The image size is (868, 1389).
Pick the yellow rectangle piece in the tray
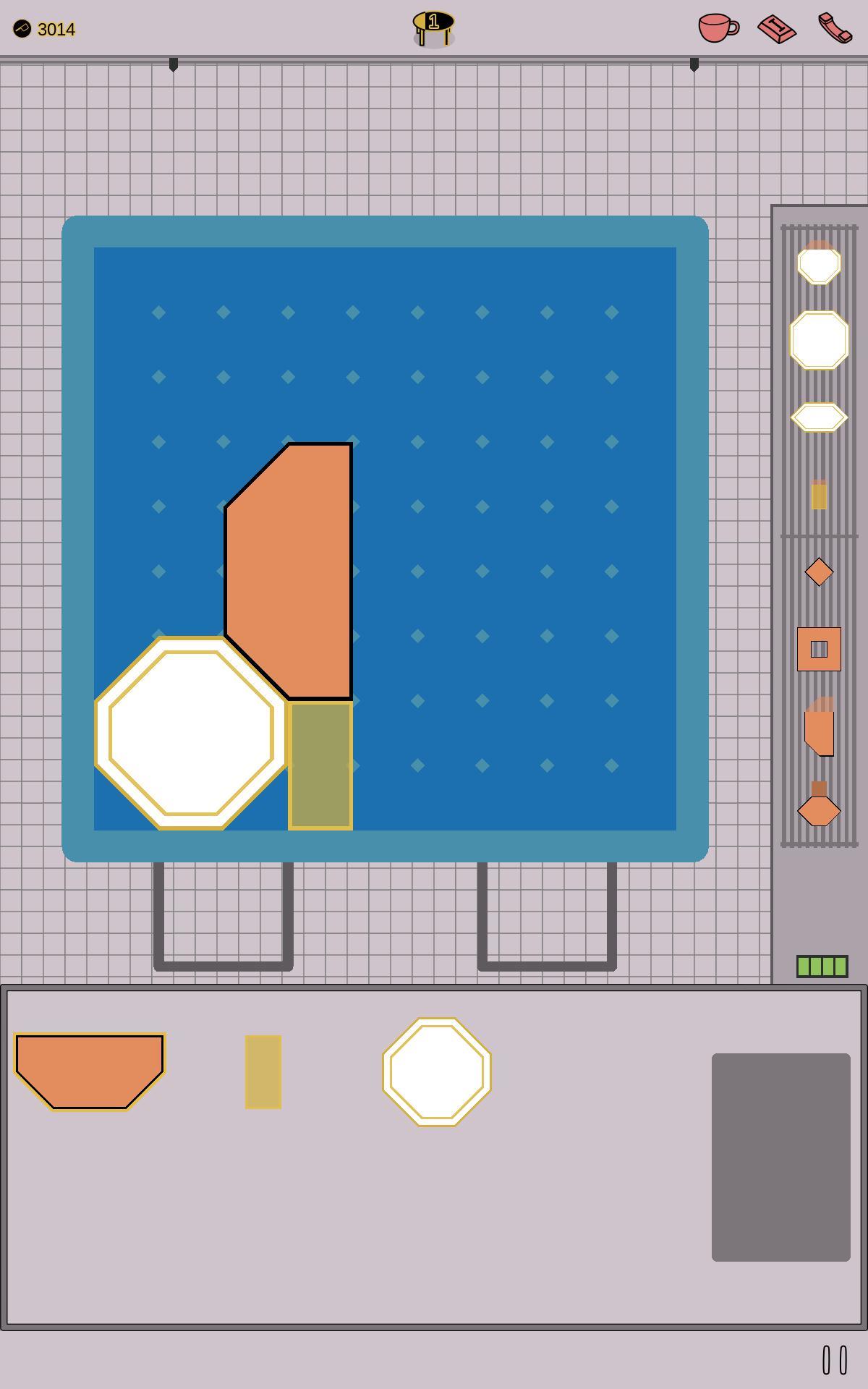(263, 1071)
